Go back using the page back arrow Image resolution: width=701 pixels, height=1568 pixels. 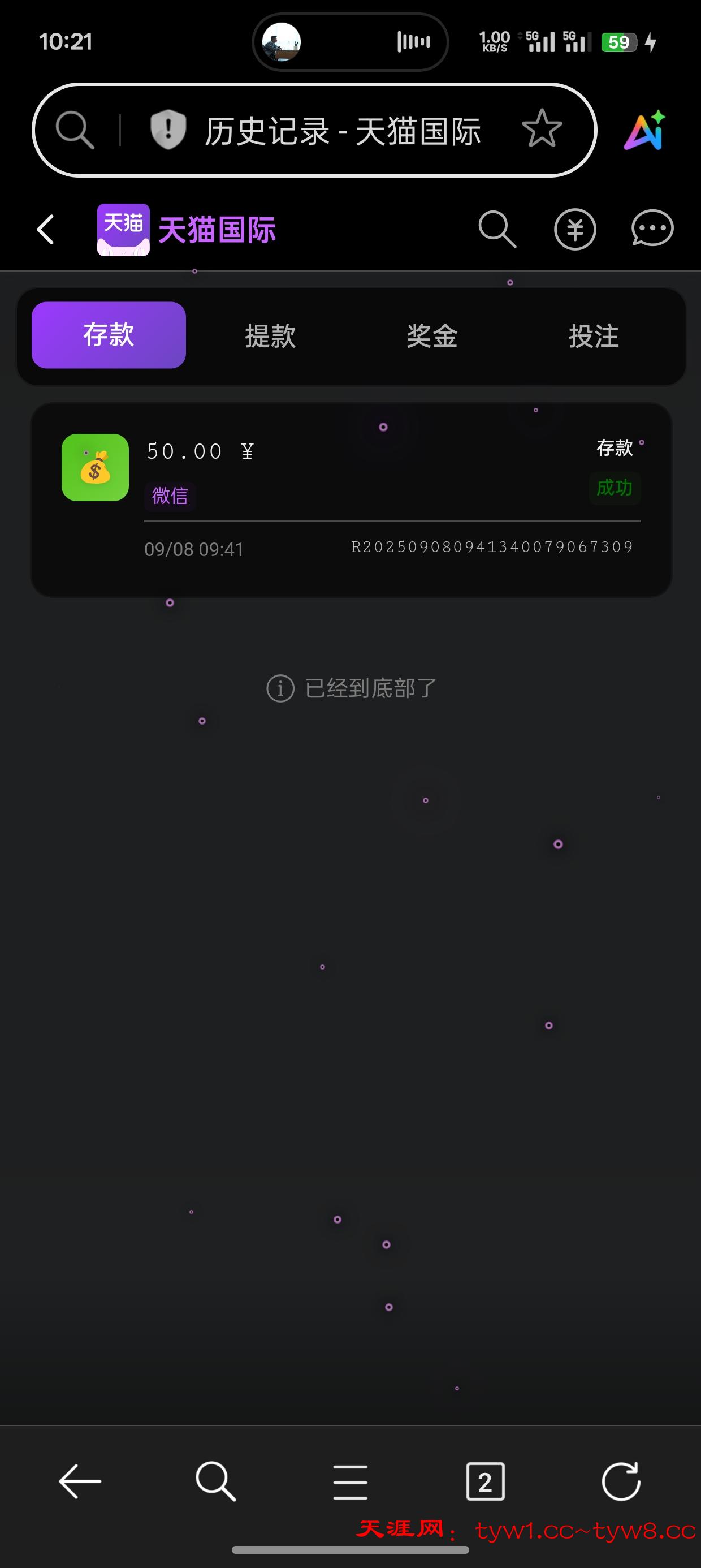(45, 229)
